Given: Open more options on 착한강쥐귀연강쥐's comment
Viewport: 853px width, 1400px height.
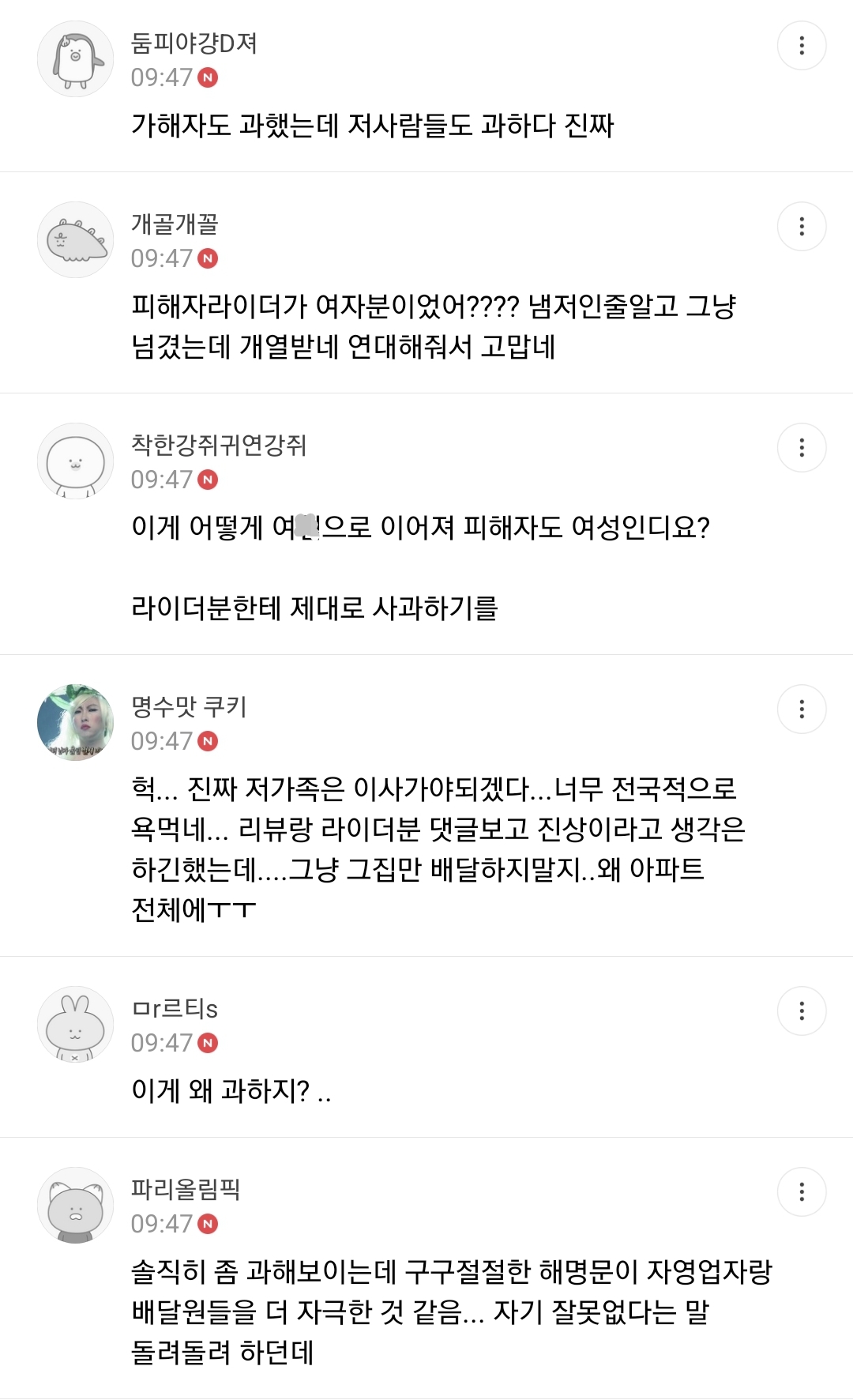Looking at the screenshot, I should pos(802,448).
